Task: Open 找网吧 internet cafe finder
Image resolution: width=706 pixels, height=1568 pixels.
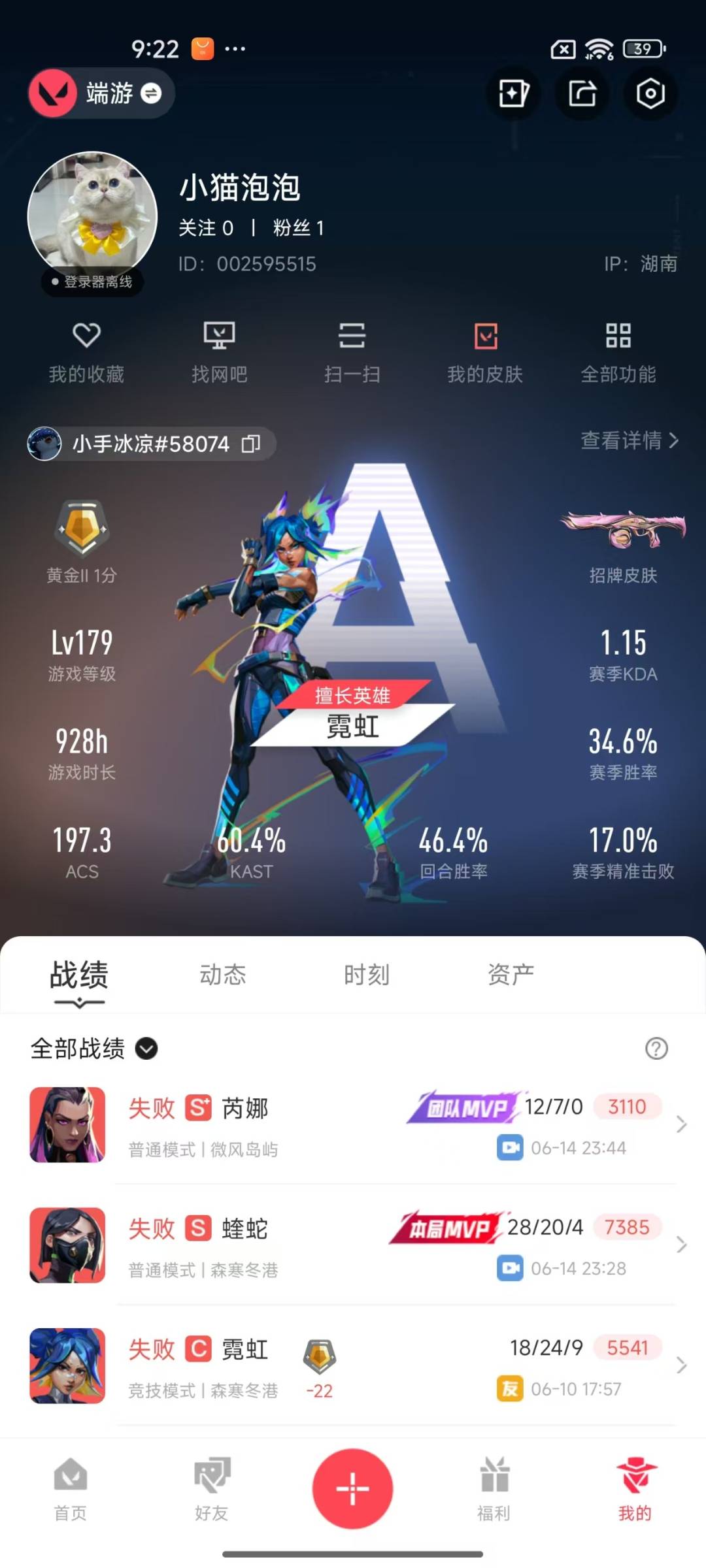Action: [220, 353]
